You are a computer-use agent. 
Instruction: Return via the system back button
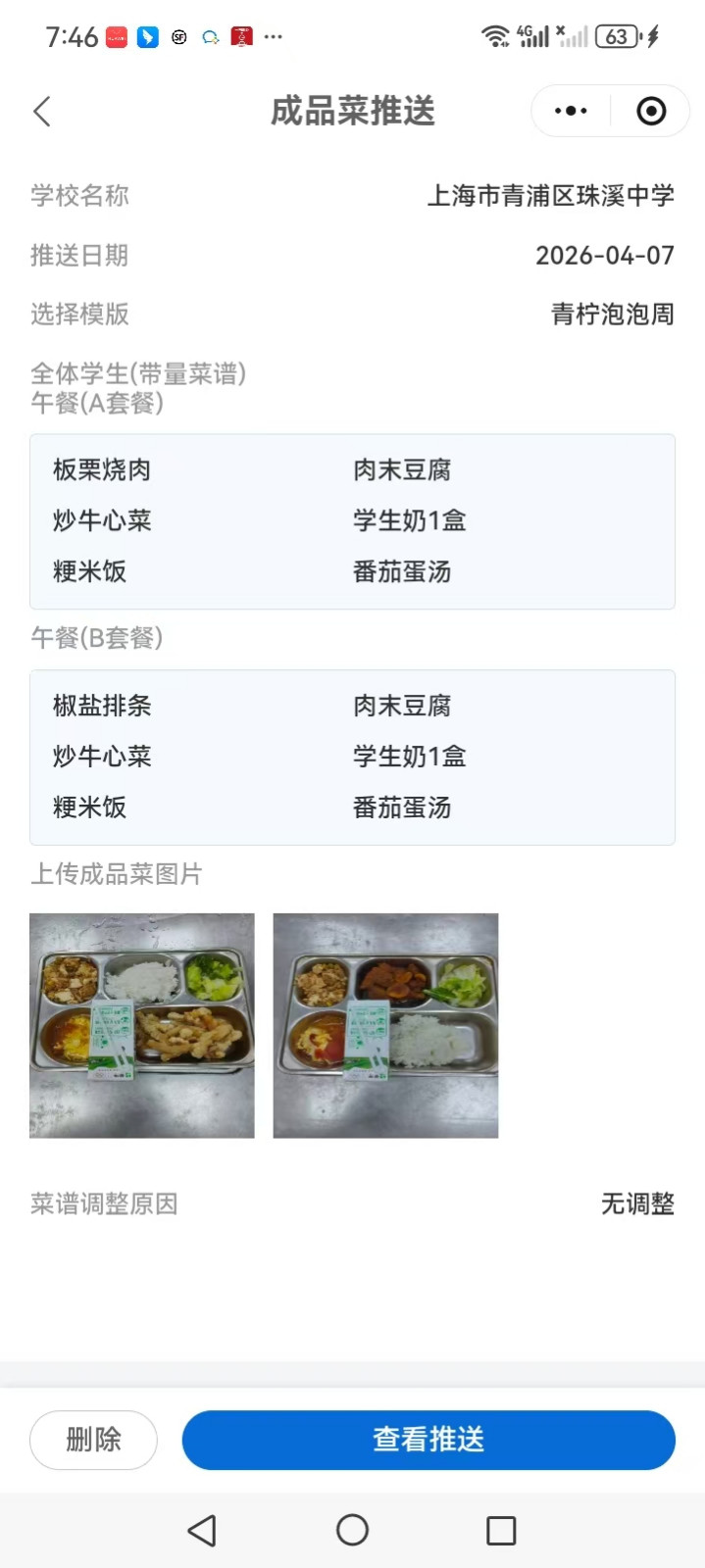pyautogui.click(x=202, y=1530)
